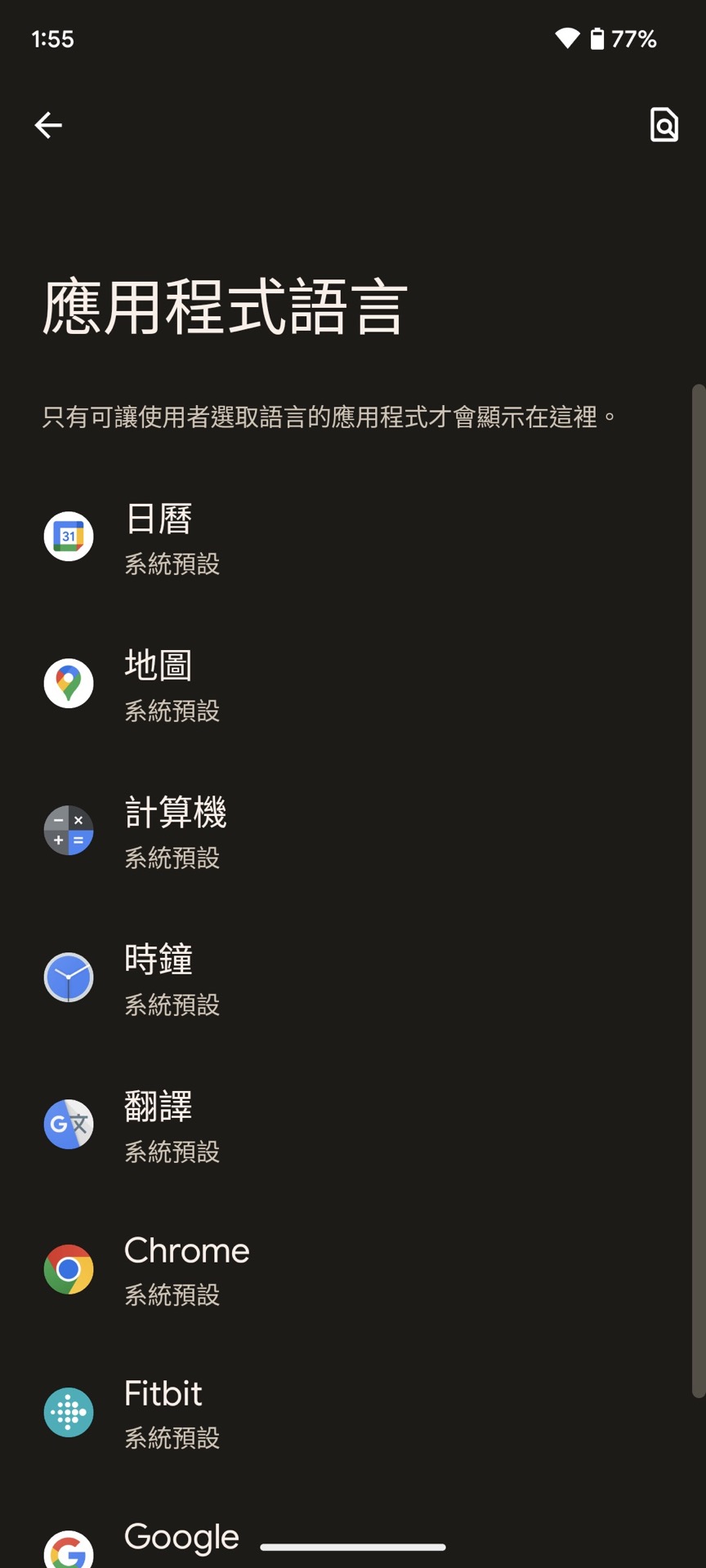Select the Google Maps (地圖) icon
The image size is (706, 1568).
click(68, 684)
